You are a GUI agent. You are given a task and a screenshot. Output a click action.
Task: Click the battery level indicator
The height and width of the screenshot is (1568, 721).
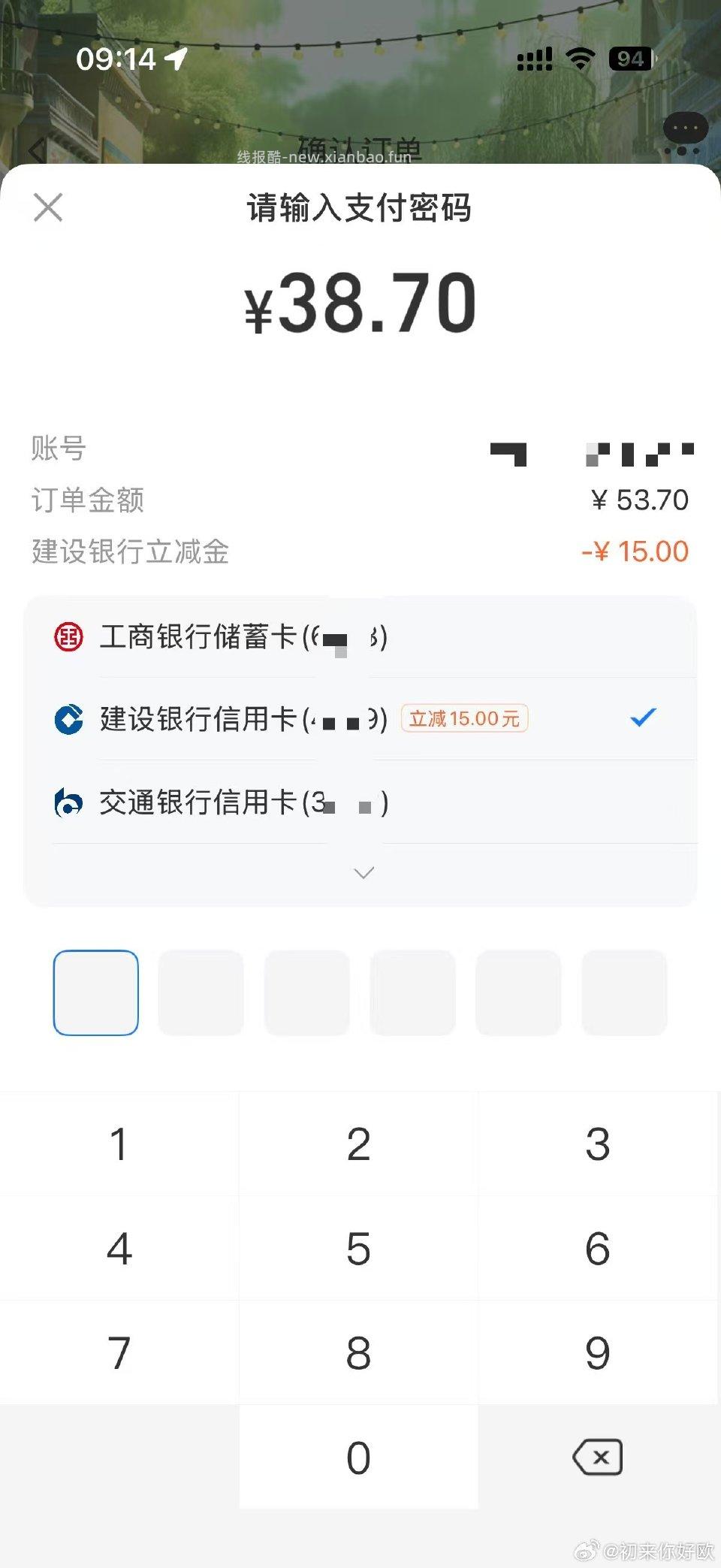(629, 59)
